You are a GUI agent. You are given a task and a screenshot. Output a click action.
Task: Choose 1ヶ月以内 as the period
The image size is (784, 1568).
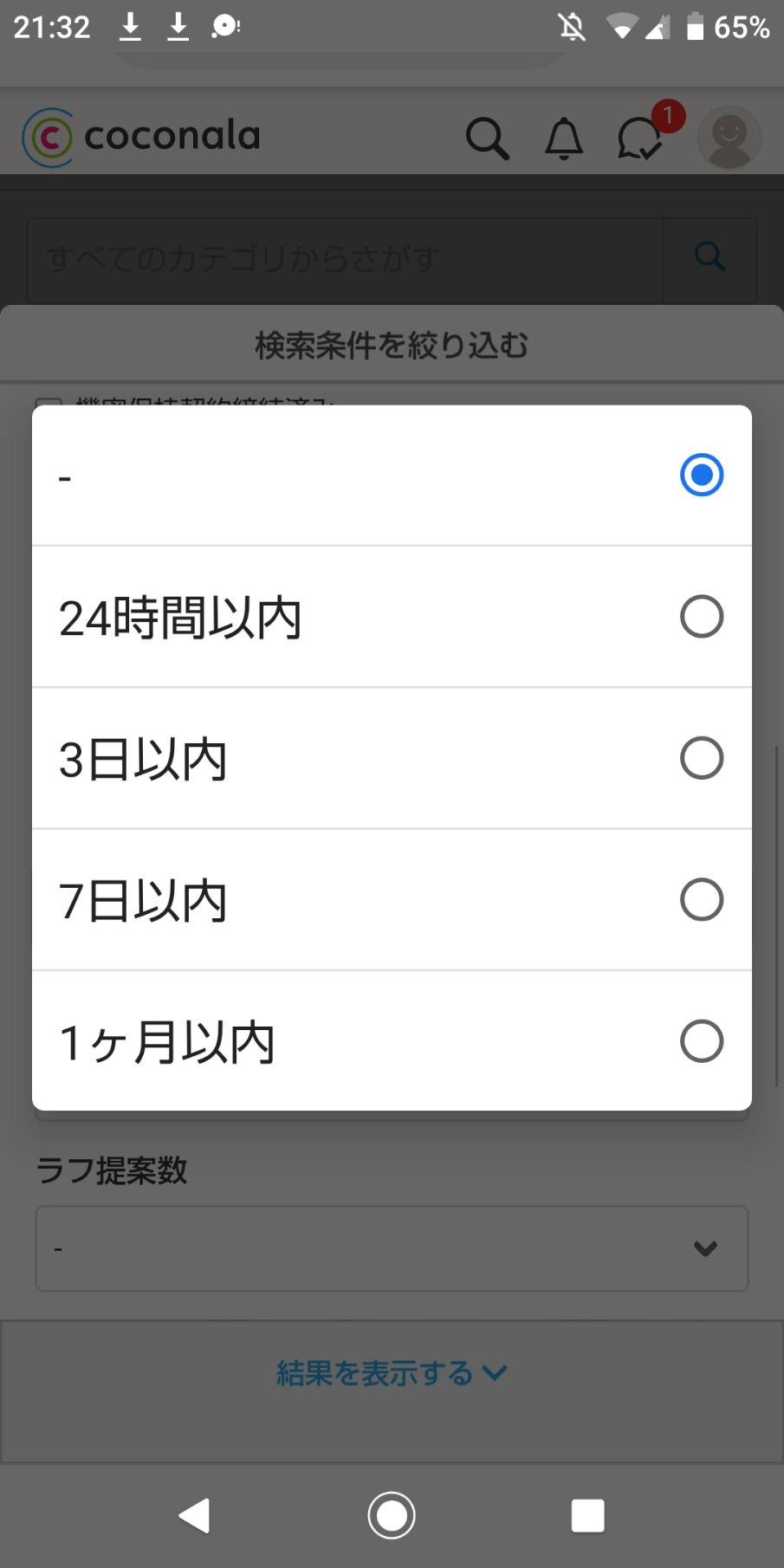[392, 1041]
